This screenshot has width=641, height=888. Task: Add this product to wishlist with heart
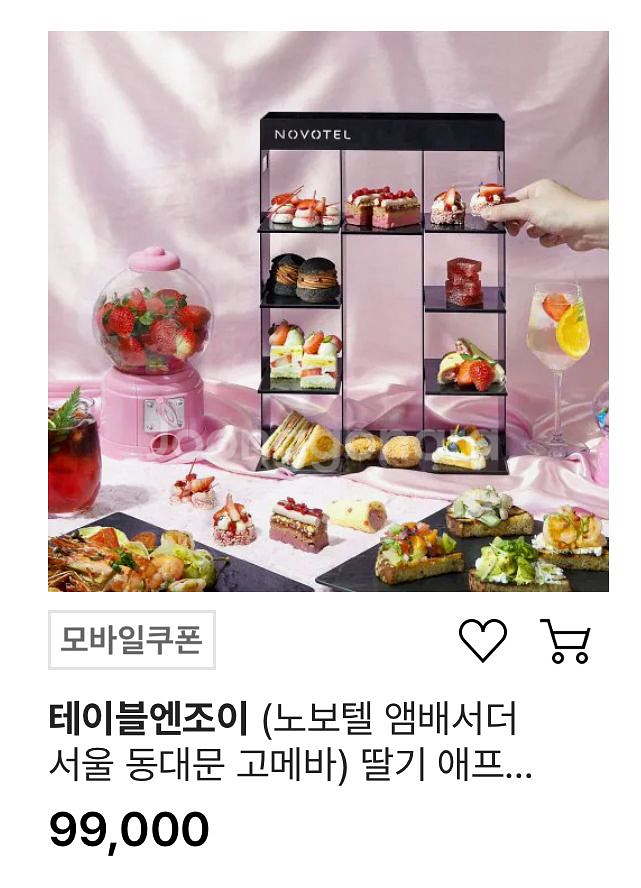(483, 640)
